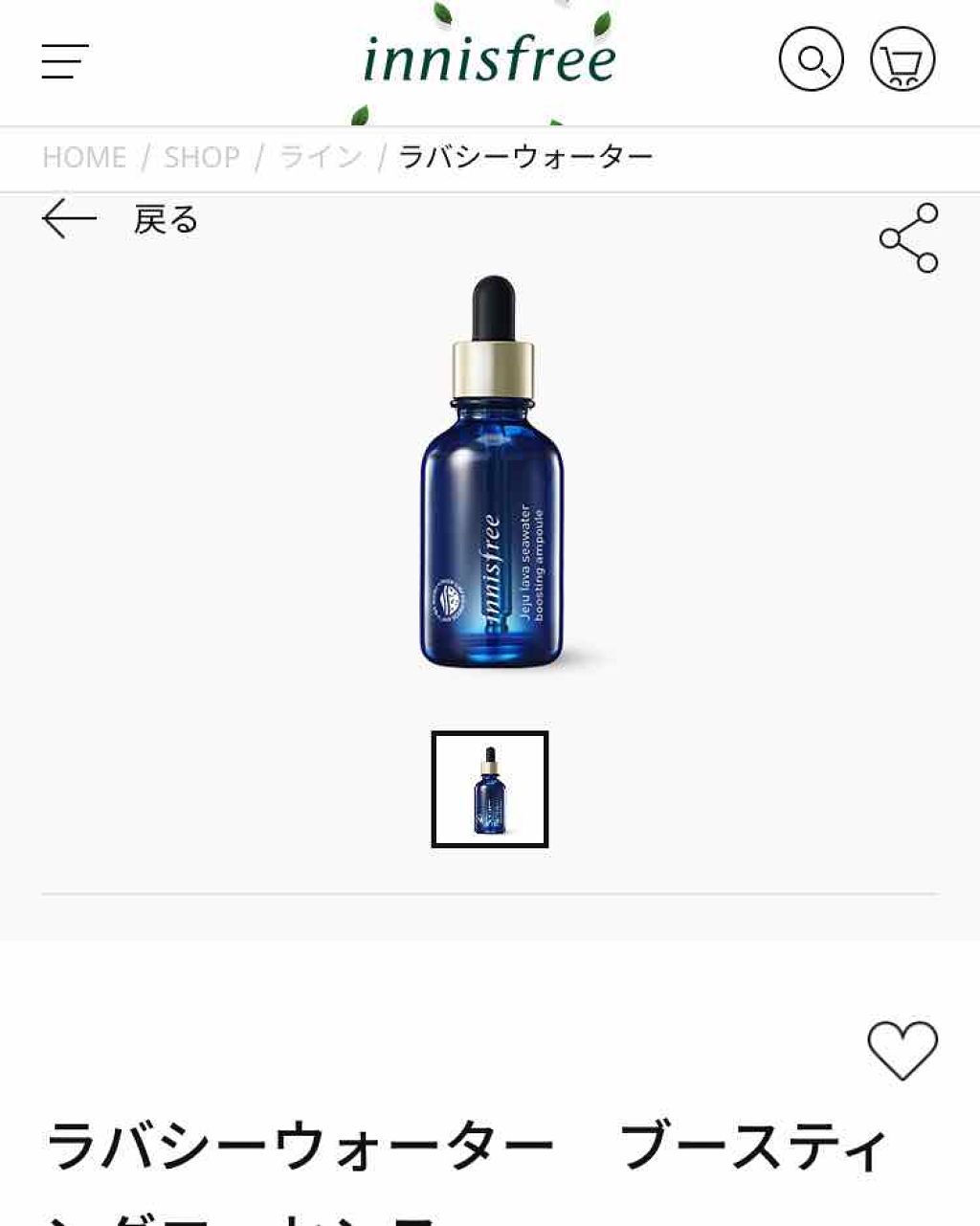Click the innisfree logo
This screenshot has height=1226, width=980.
(x=490, y=59)
